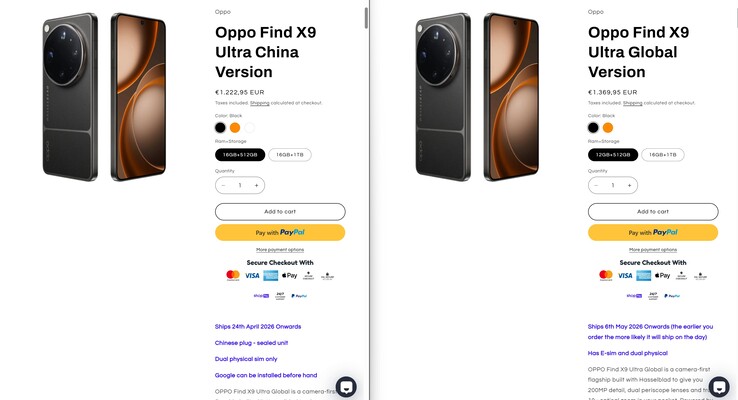Open the chat widget on Global Version page
Image resolution: width=738 pixels, height=400 pixels.
pyautogui.click(x=719, y=387)
